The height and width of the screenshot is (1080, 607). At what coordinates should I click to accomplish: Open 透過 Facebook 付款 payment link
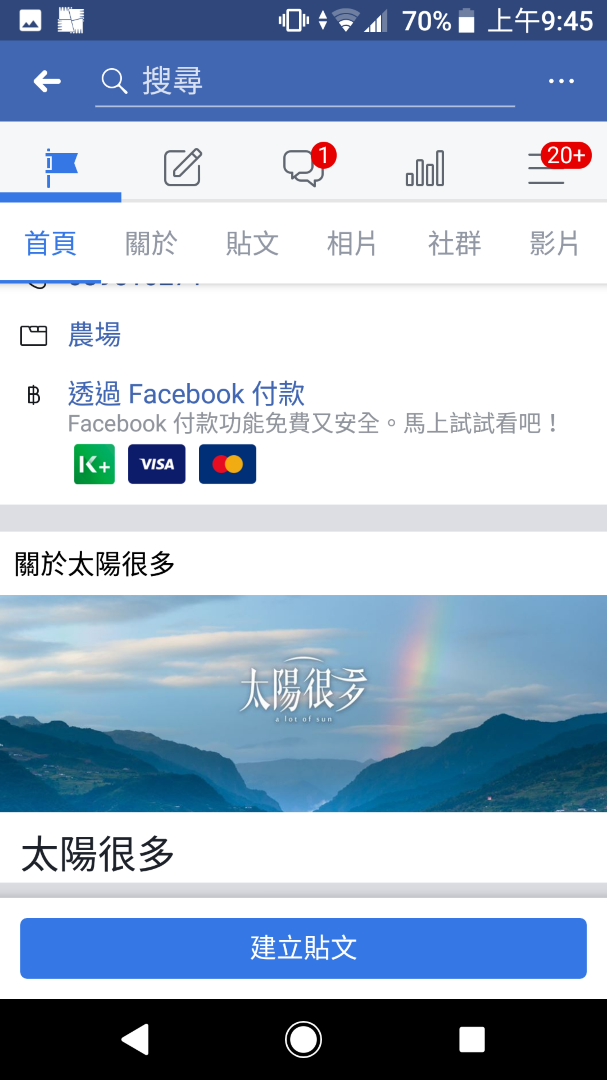click(x=187, y=393)
